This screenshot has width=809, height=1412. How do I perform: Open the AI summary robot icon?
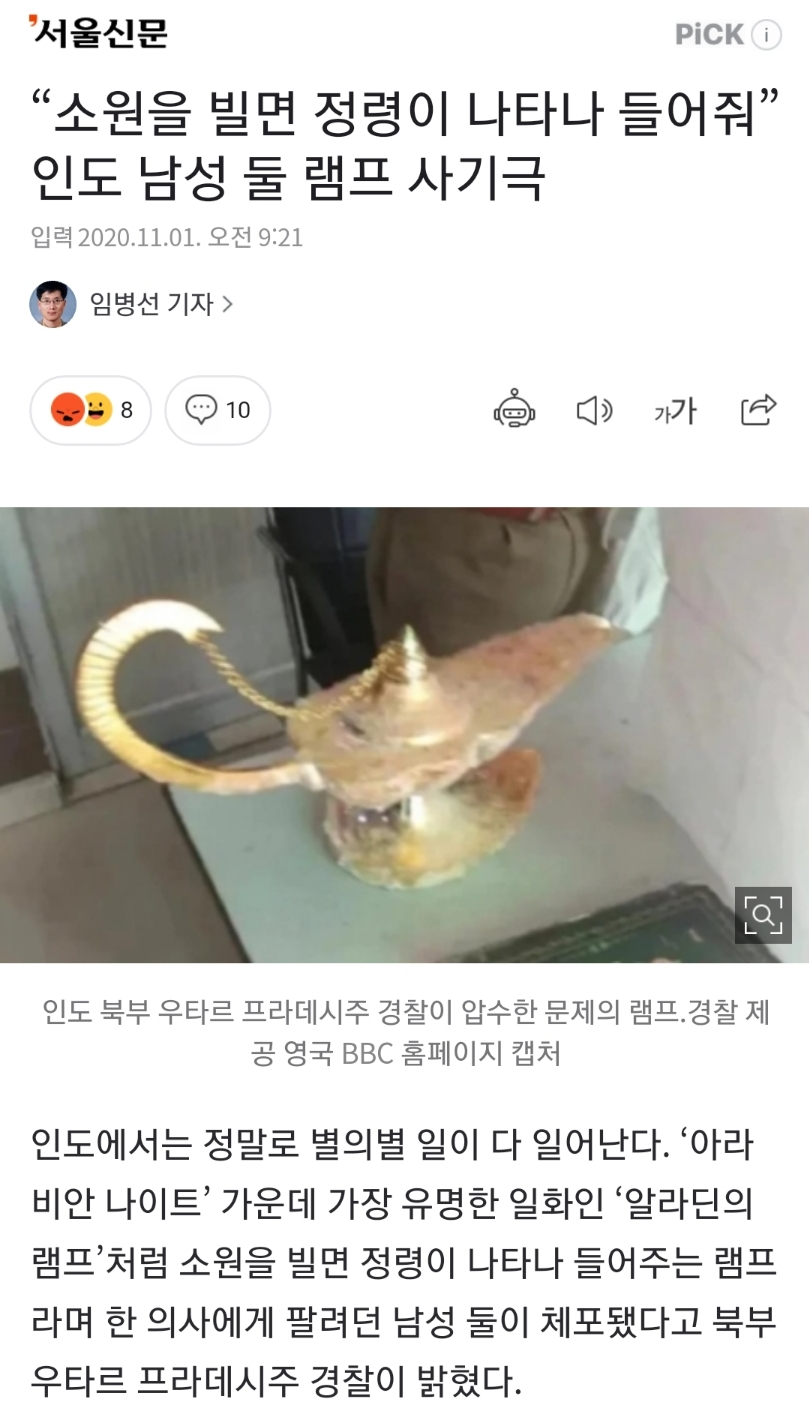pos(514,410)
